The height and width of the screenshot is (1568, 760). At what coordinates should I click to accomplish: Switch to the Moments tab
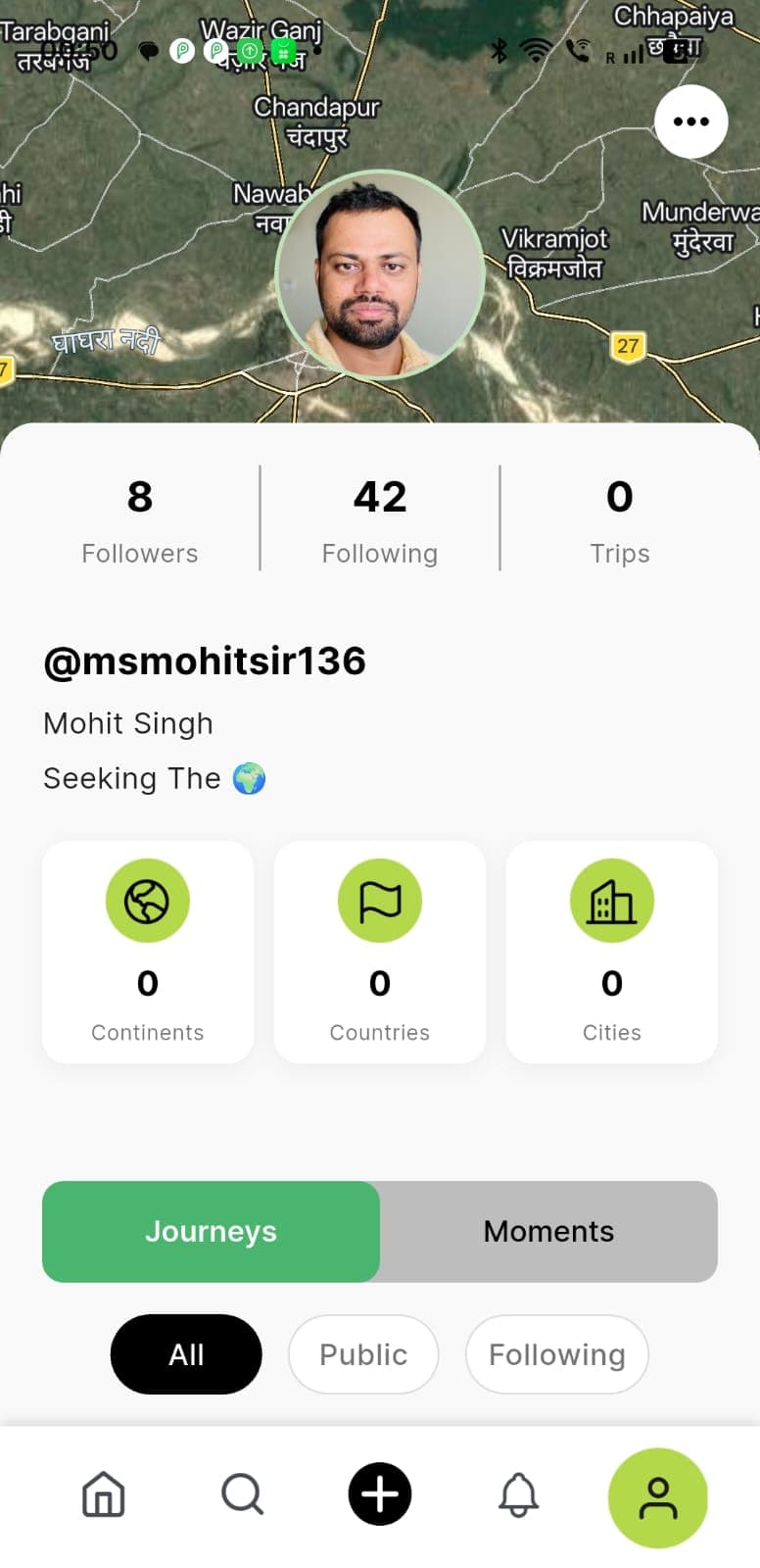point(547,1232)
